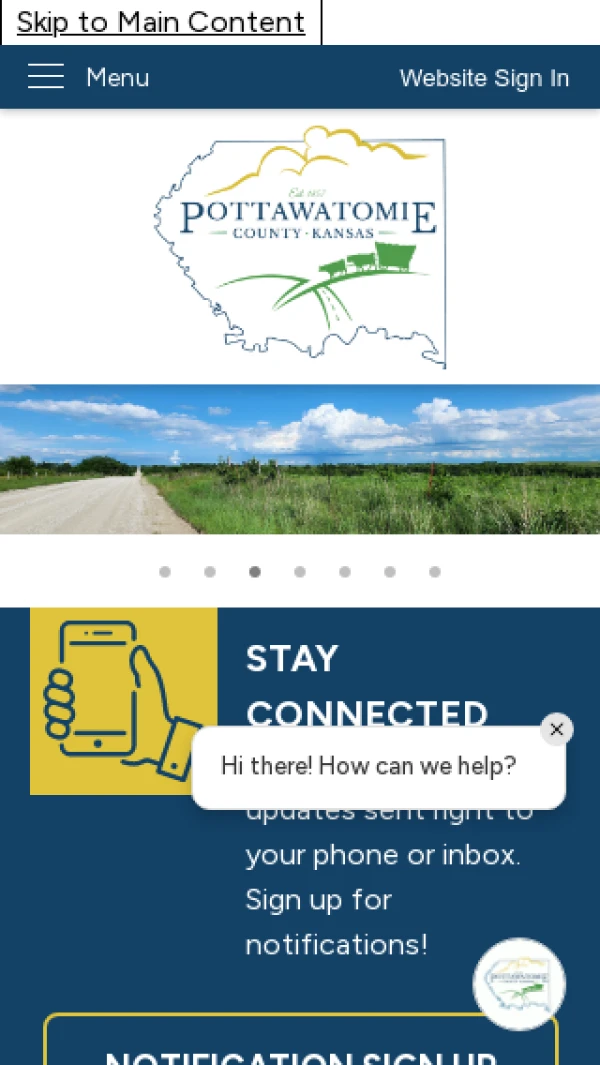The image size is (600, 1065).
Task: Jump to the last slideshow dot
Action: tap(435, 572)
